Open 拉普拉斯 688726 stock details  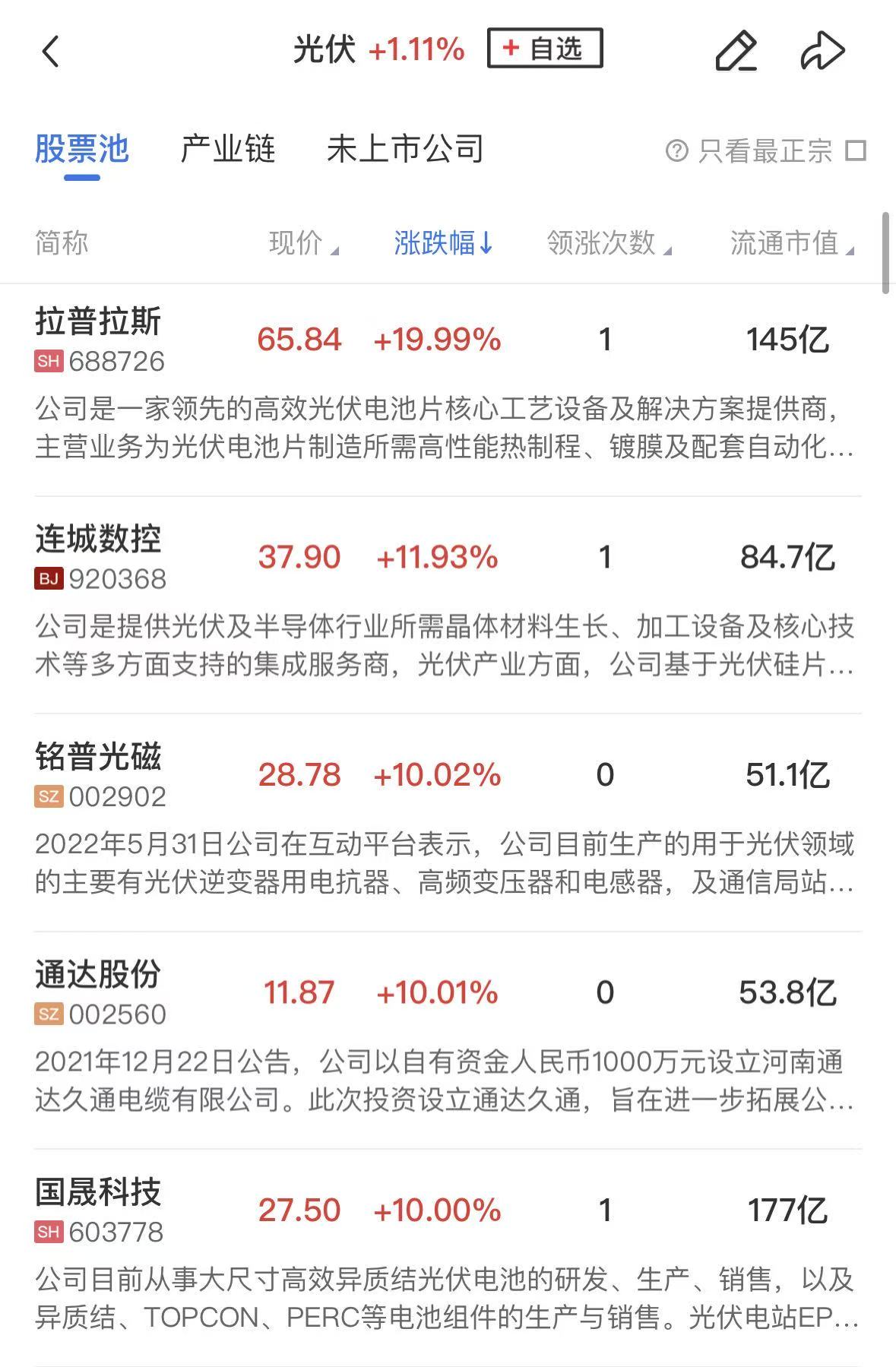(99, 339)
